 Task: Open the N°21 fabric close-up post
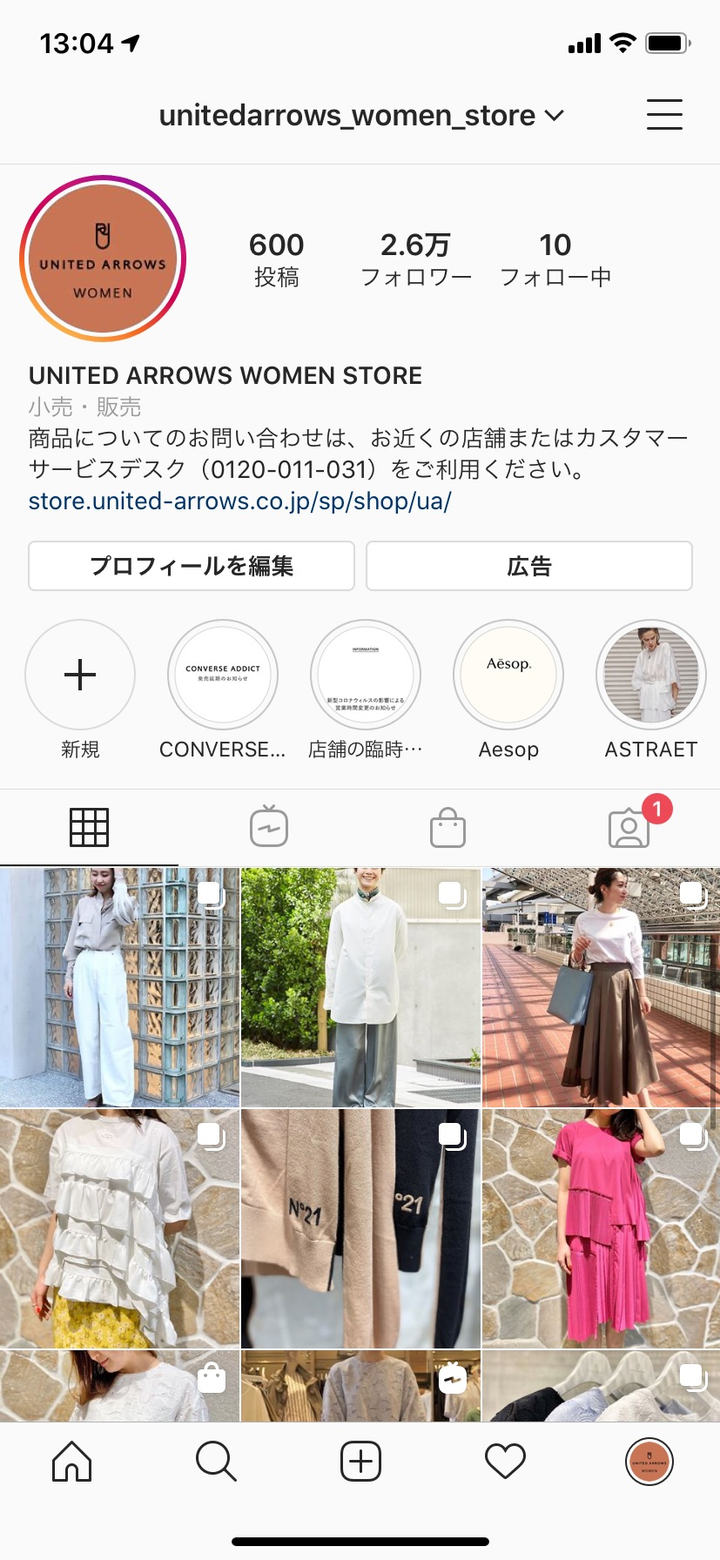pos(360,1228)
